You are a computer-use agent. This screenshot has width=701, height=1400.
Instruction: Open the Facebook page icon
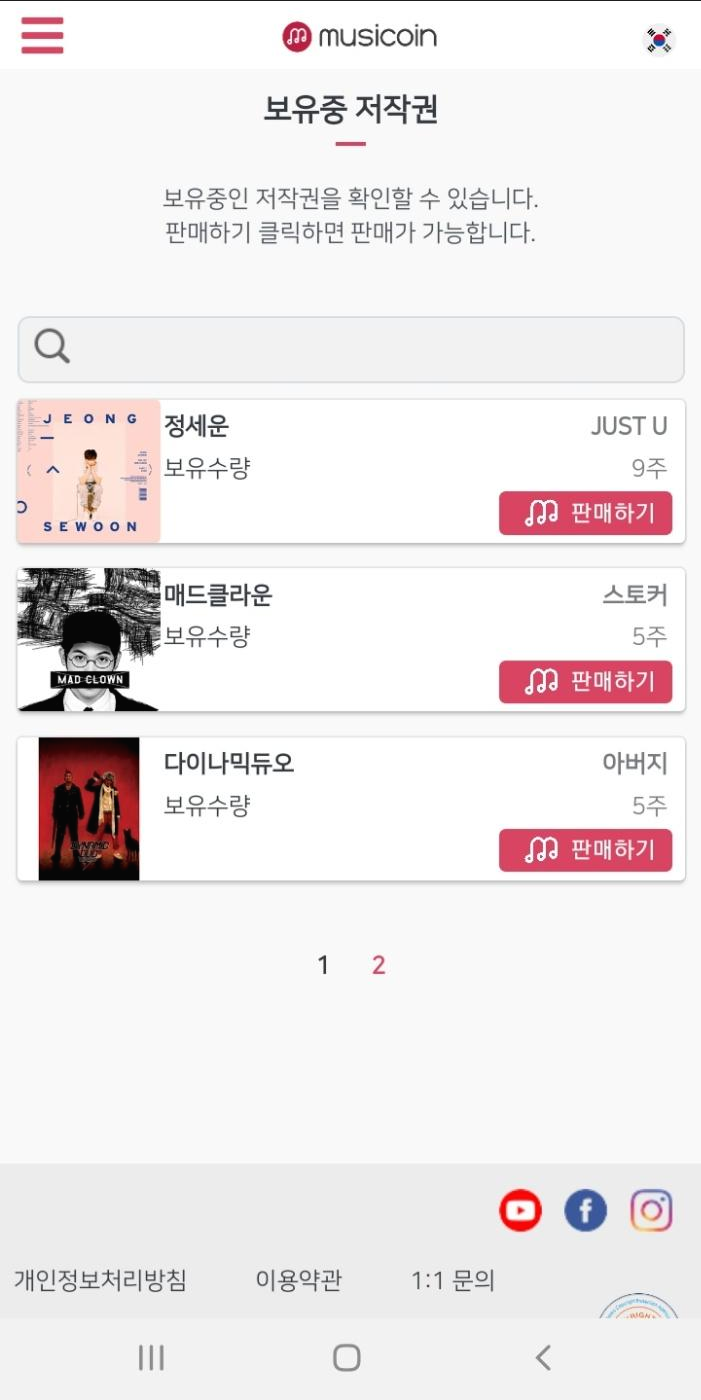point(585,1211)
